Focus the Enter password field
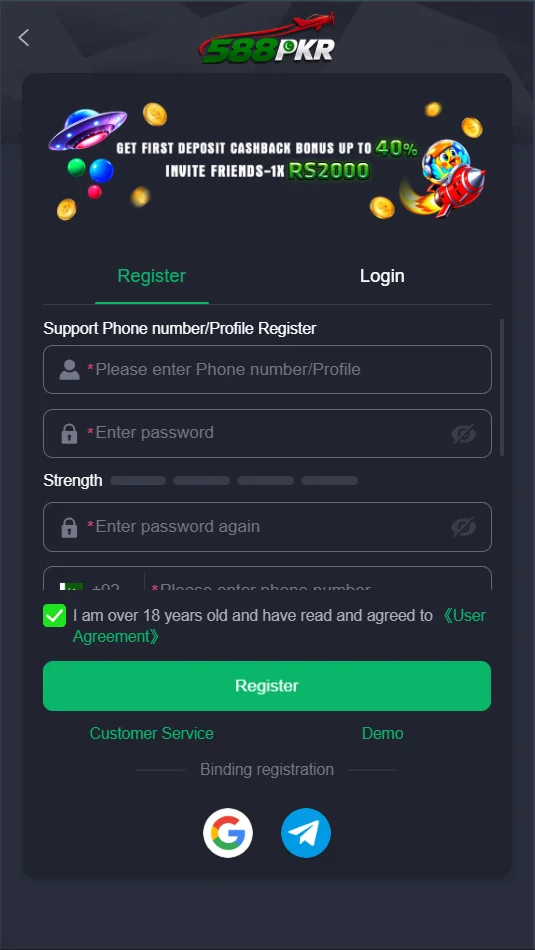The image size is (535, 950). pos(267,433)
